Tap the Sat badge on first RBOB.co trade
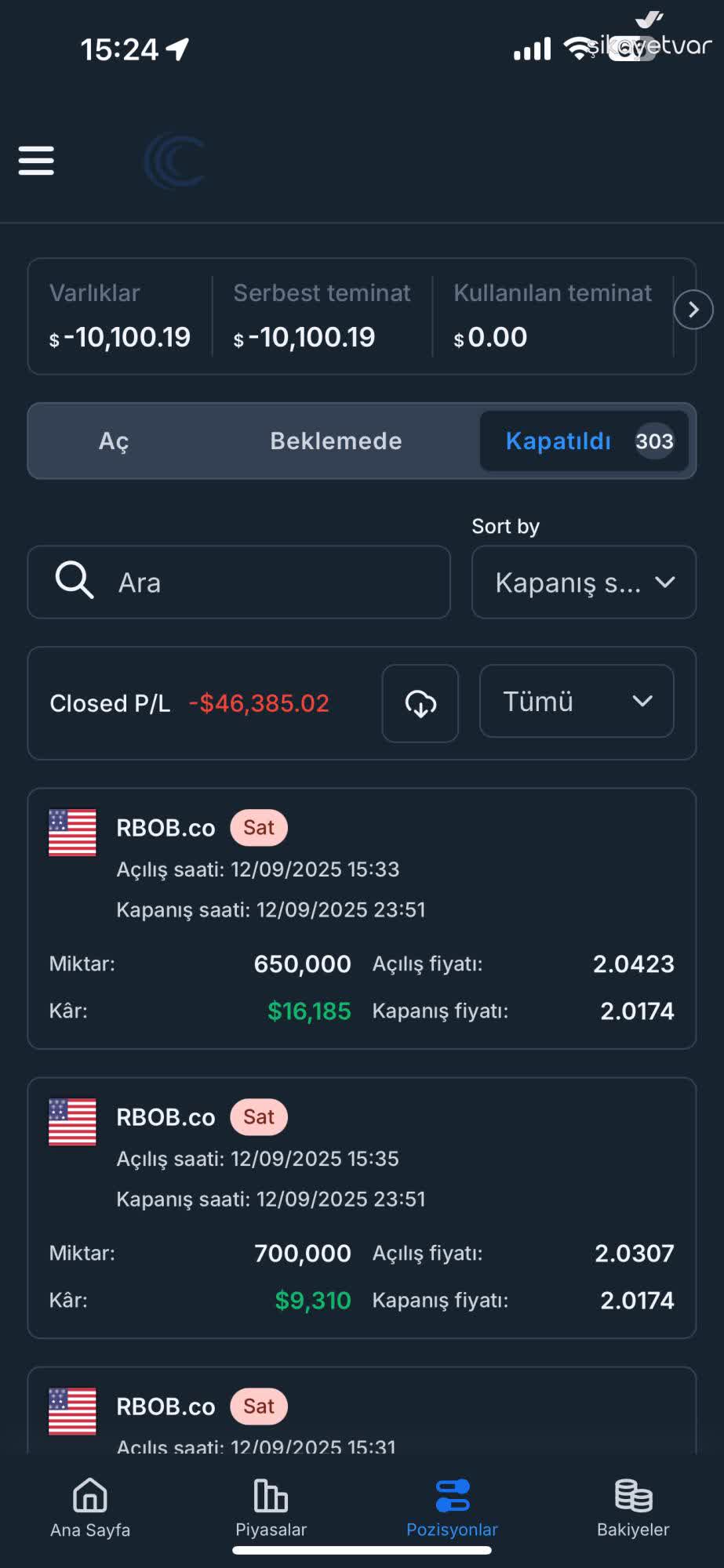This screenshot has height=1568, width=724. click(258, 827)
